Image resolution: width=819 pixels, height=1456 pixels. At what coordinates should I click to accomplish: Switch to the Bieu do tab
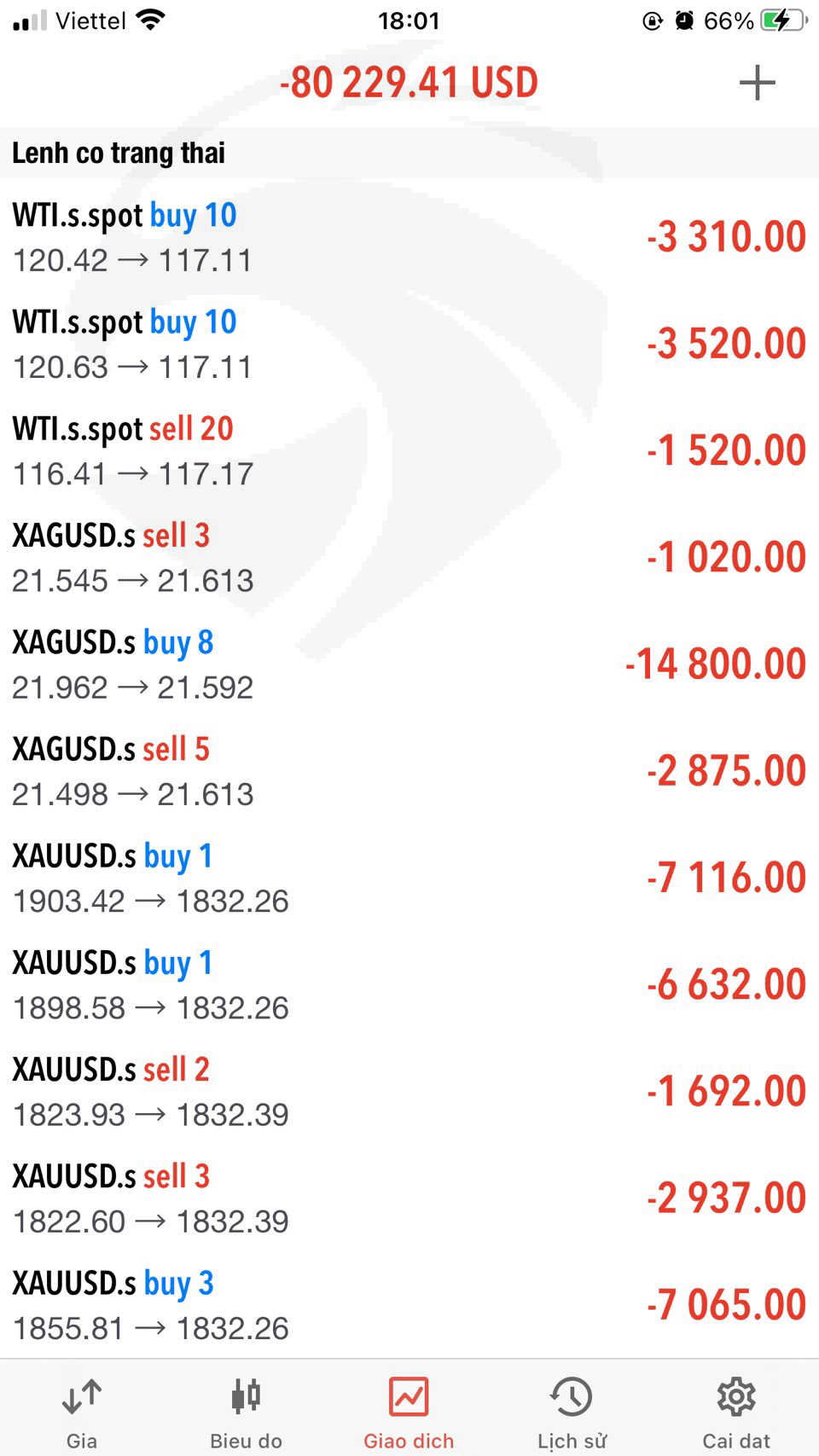[x=246, y=1412]
